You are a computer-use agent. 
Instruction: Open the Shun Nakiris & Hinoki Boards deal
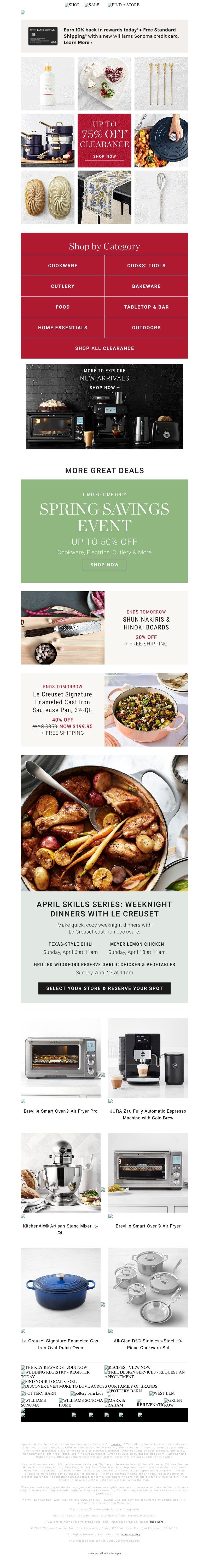click(x=146, y=627)
